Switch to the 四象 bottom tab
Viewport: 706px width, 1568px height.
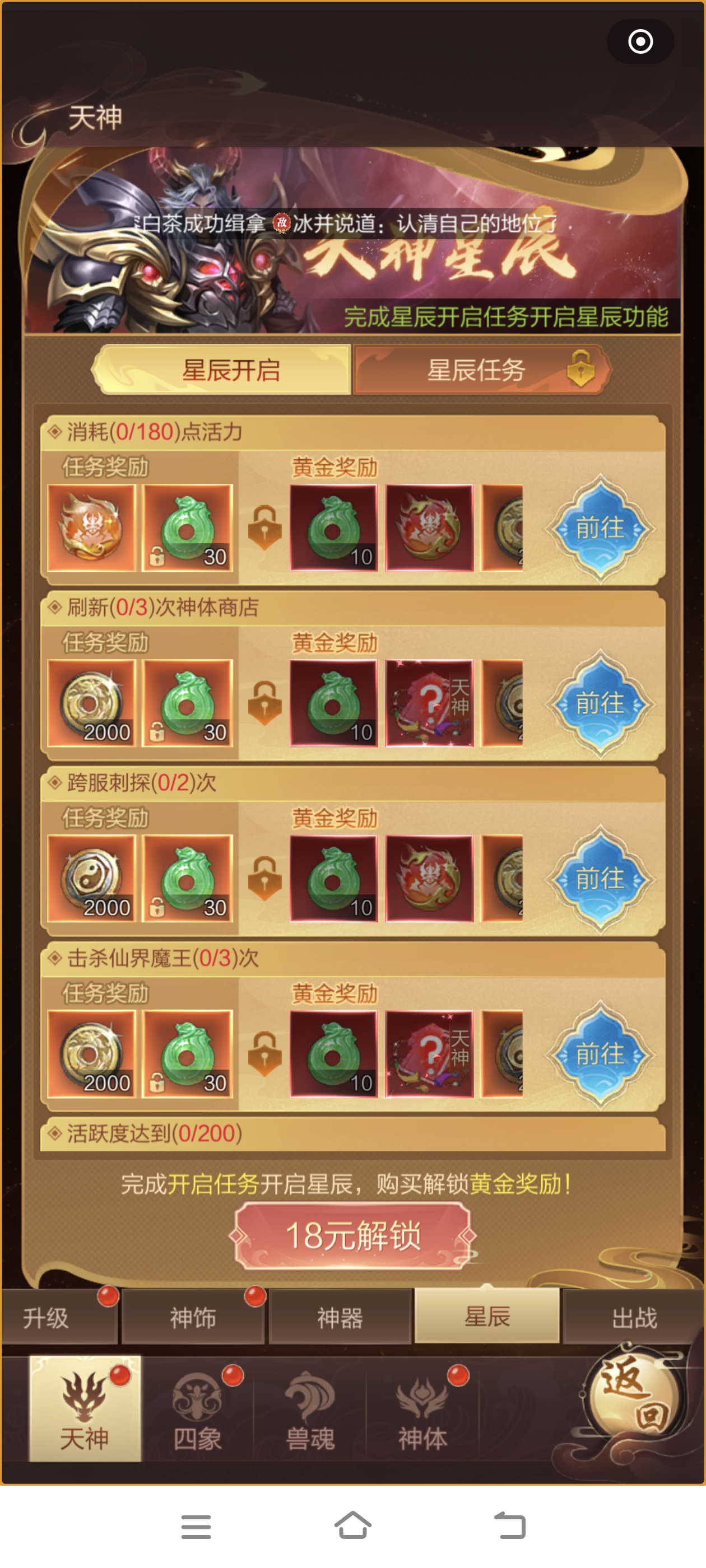[x=197, y=1408]
